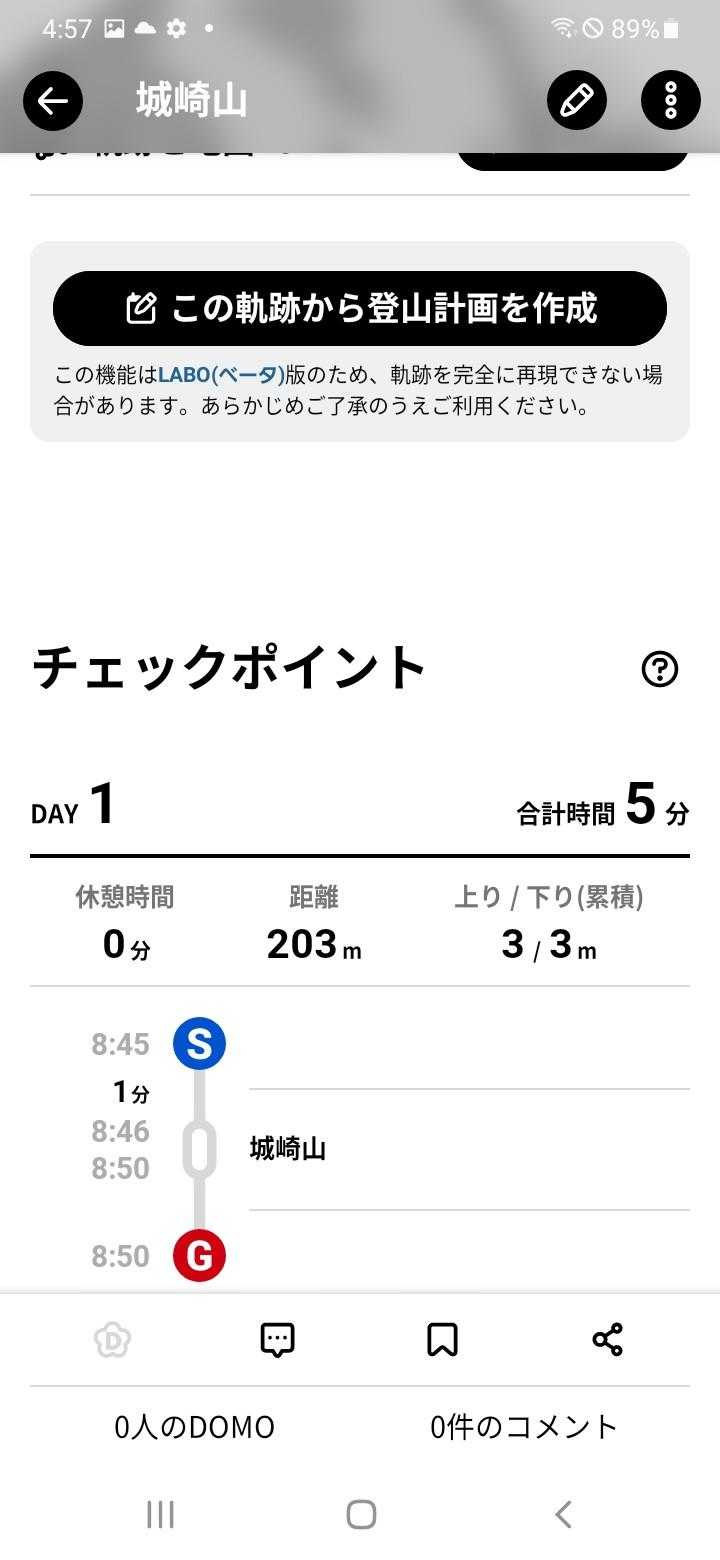Open the チェックポイント help icon
720x1560 pixels.
[x=660, y=669]
